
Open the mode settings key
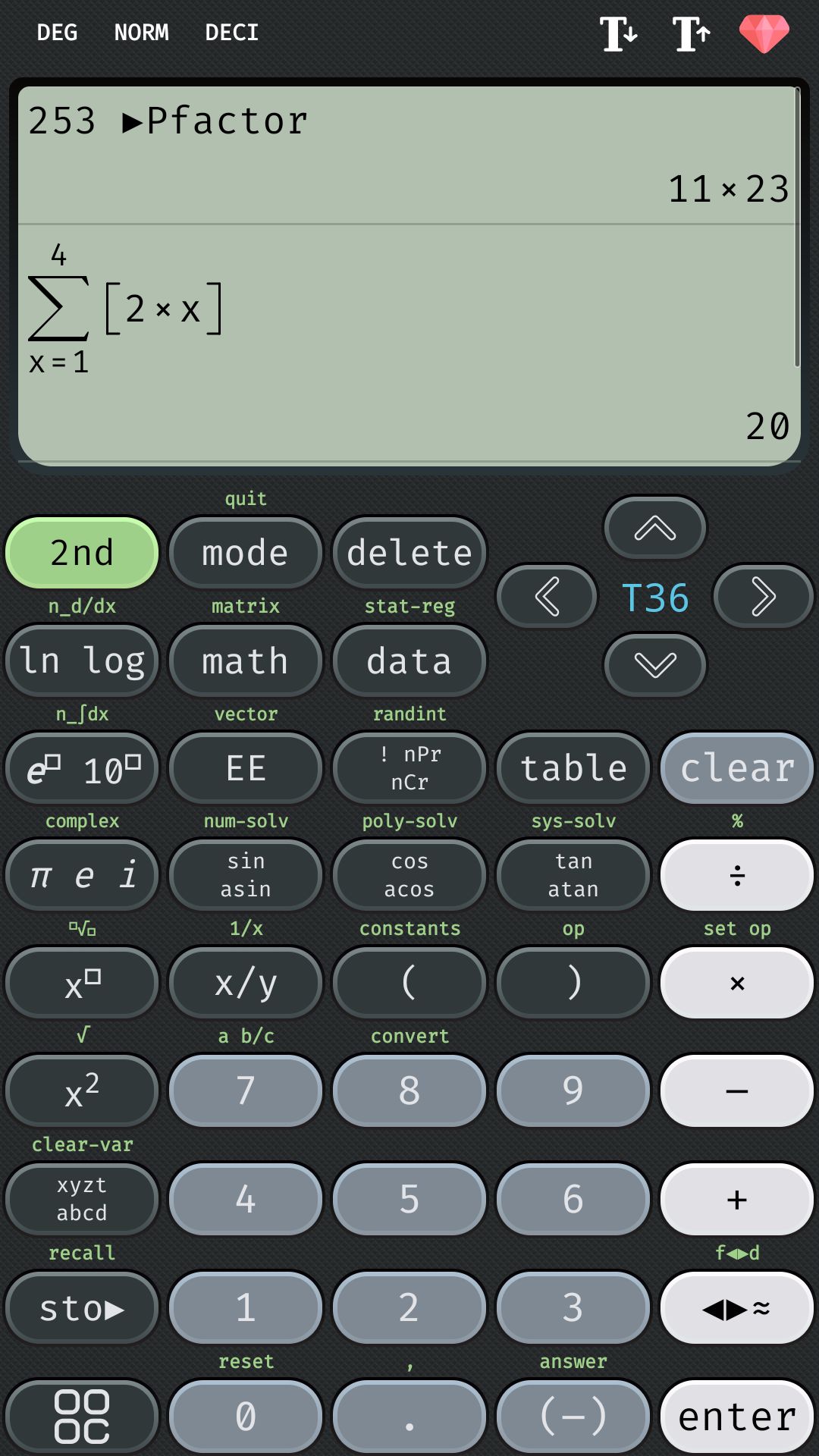click(x=246, y=553)
